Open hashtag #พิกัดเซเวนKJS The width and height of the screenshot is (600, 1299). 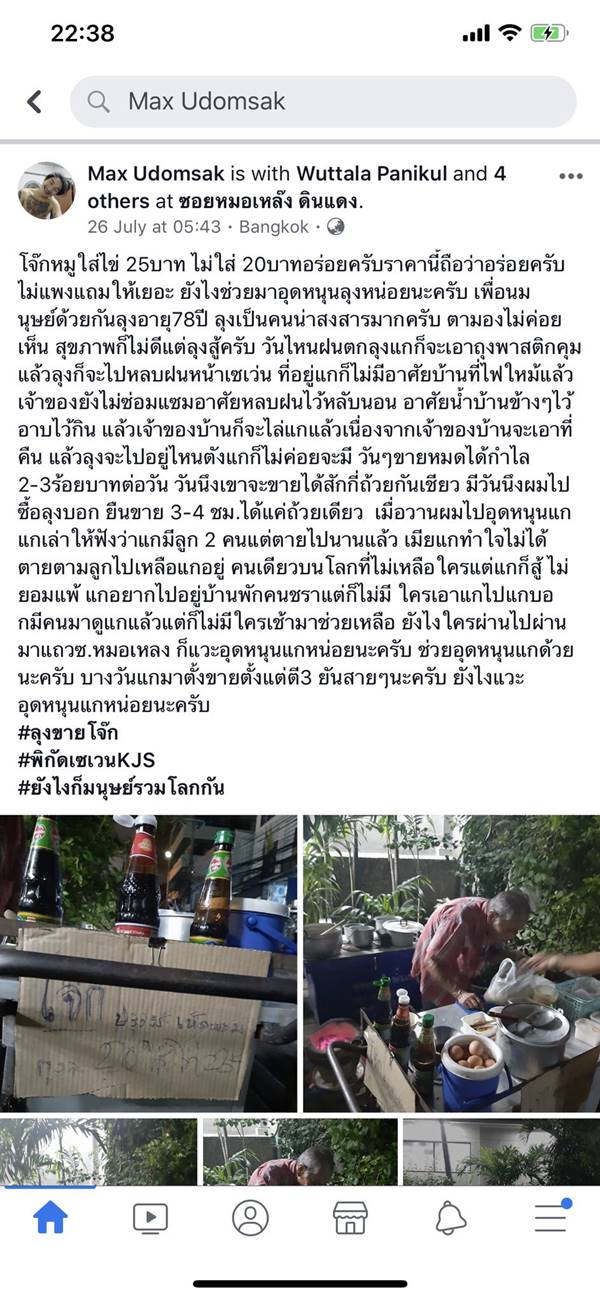(87, 762)
